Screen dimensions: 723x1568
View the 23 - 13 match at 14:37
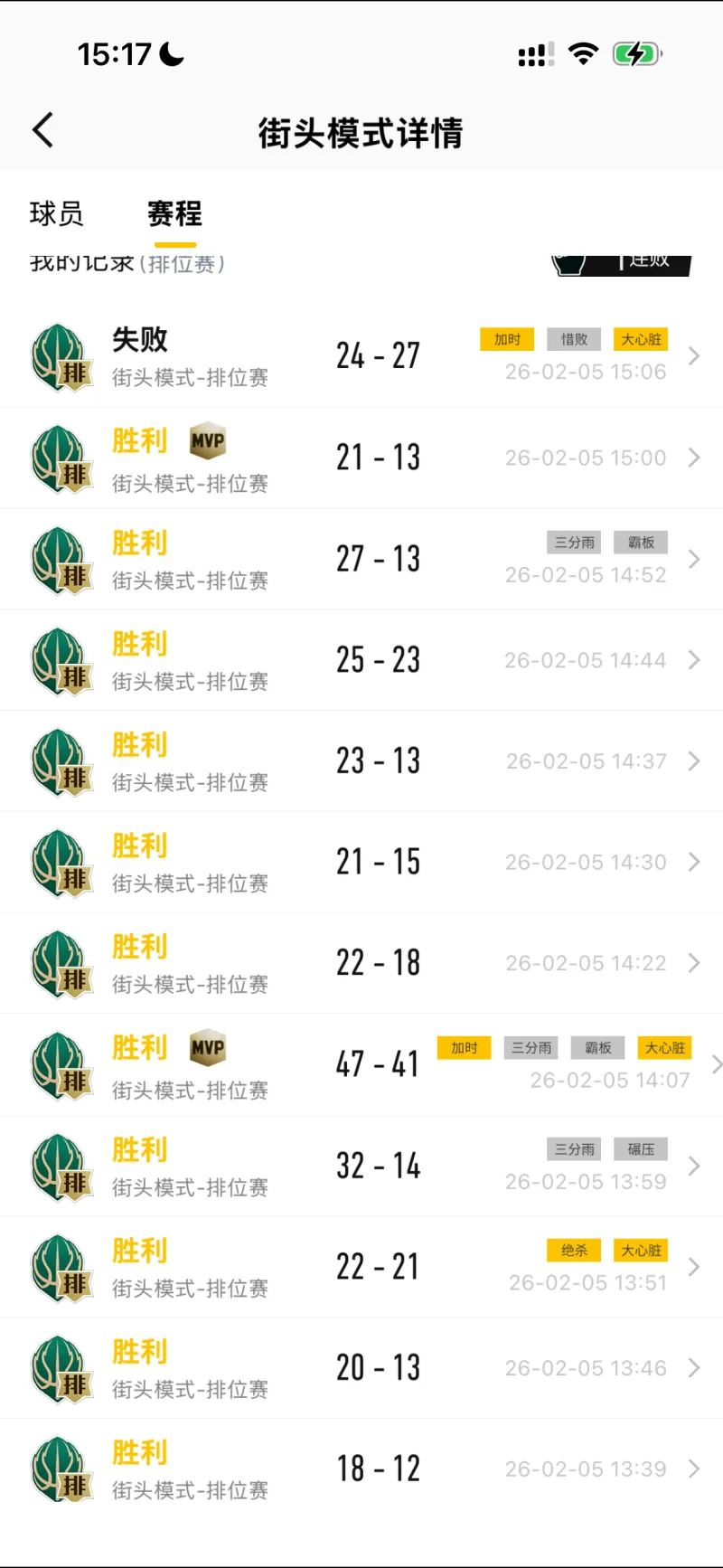point(361,761)
